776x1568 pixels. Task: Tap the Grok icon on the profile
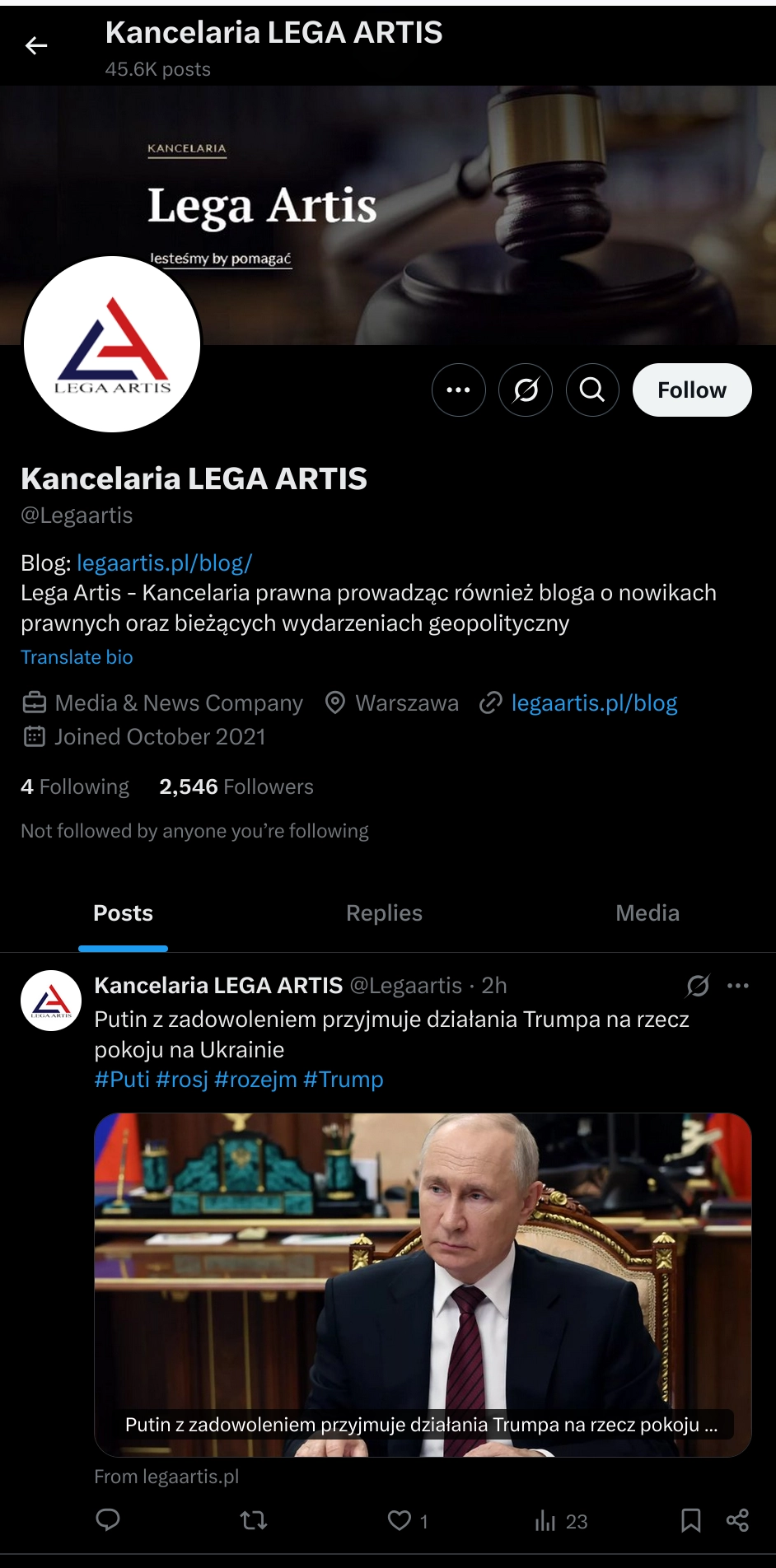526,390
